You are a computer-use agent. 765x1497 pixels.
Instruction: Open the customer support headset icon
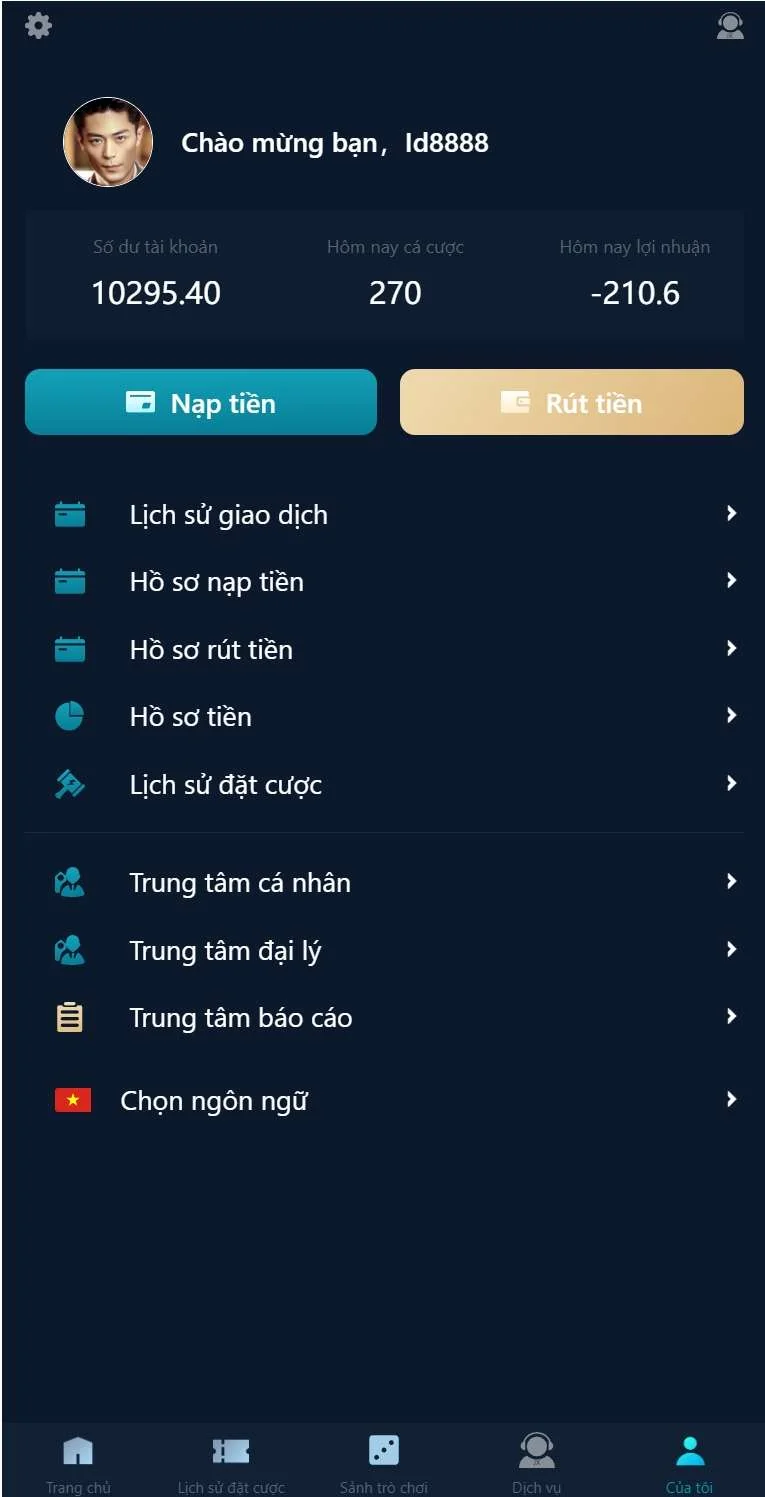pyautogui.click(x=730, y=26)
